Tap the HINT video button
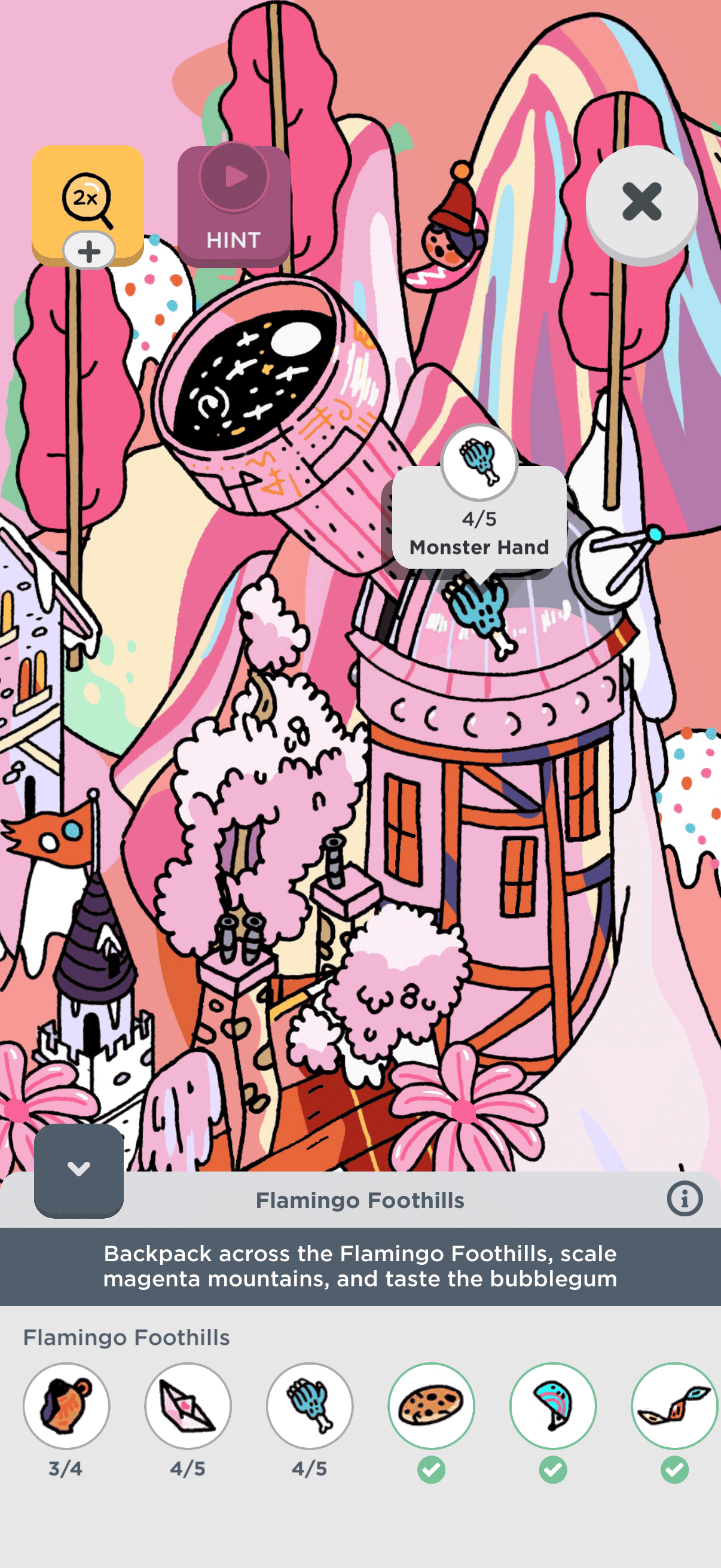721x1568 pixels. click(234, 206)
